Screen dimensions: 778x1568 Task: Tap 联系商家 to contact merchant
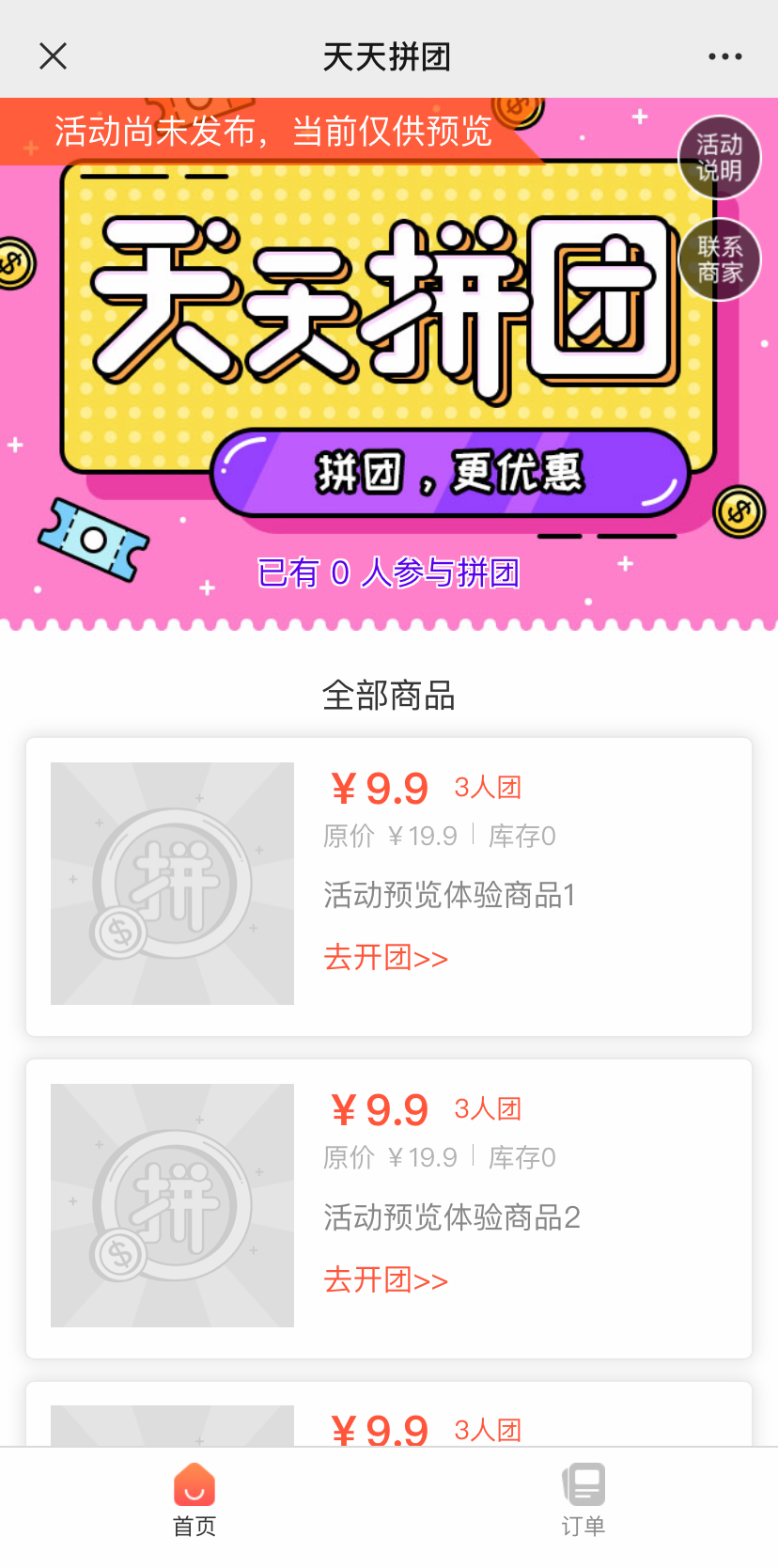(x=720, y=259)
